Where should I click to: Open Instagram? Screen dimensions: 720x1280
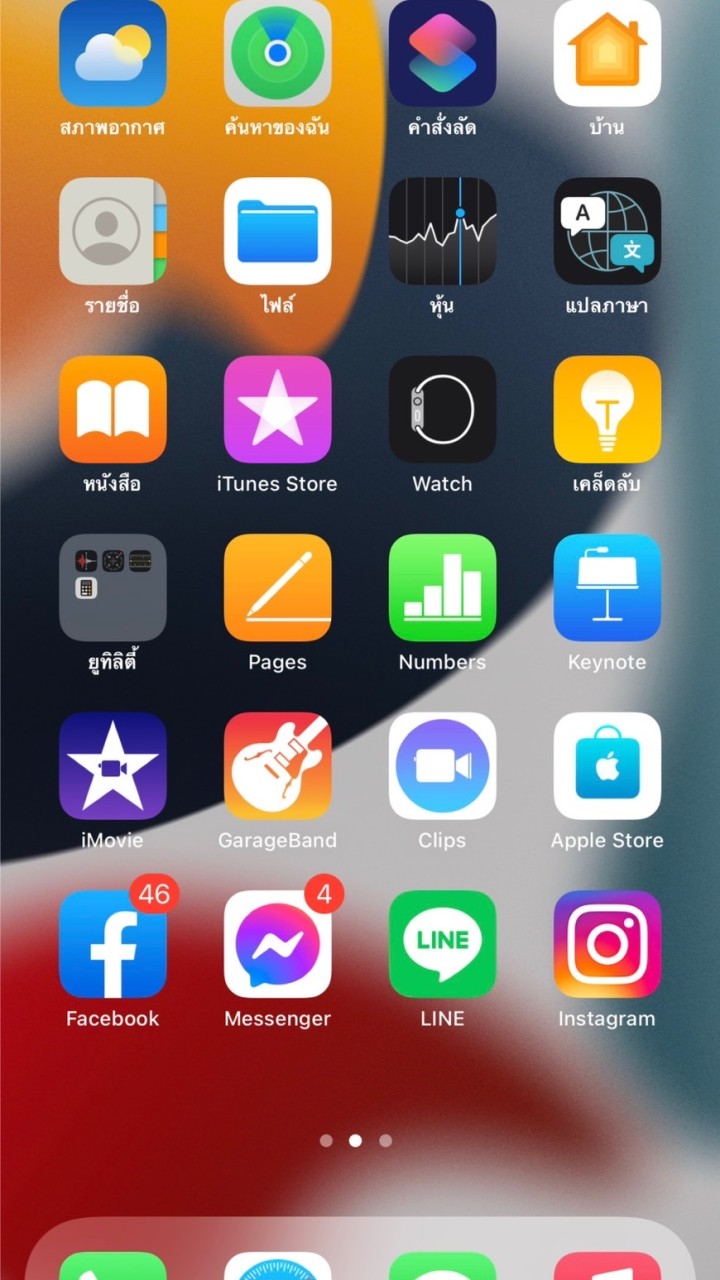pos(607,944)
